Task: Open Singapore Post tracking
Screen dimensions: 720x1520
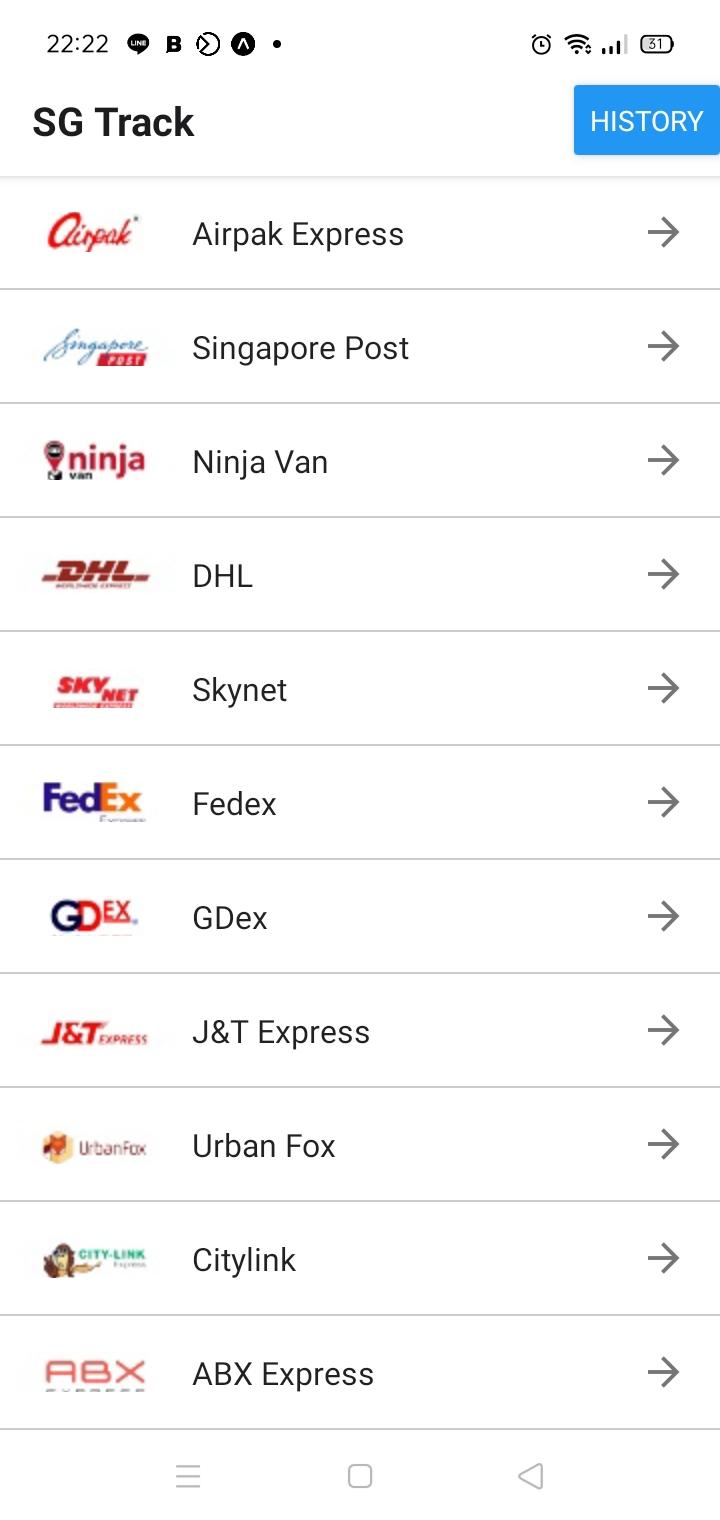Action: (360, 347)
